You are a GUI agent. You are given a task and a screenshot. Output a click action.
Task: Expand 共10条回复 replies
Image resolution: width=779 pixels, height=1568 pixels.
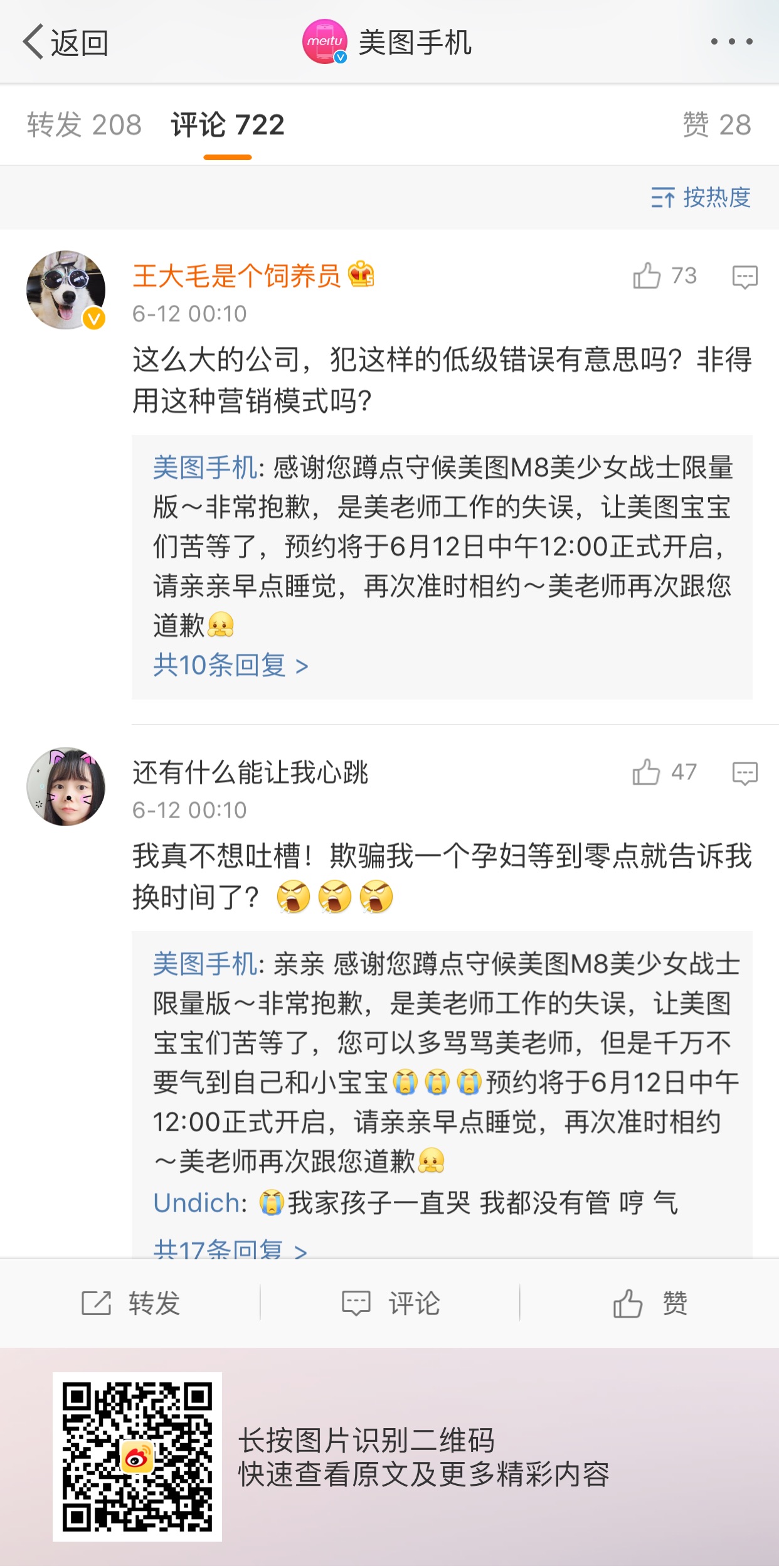tap(230, 665)
